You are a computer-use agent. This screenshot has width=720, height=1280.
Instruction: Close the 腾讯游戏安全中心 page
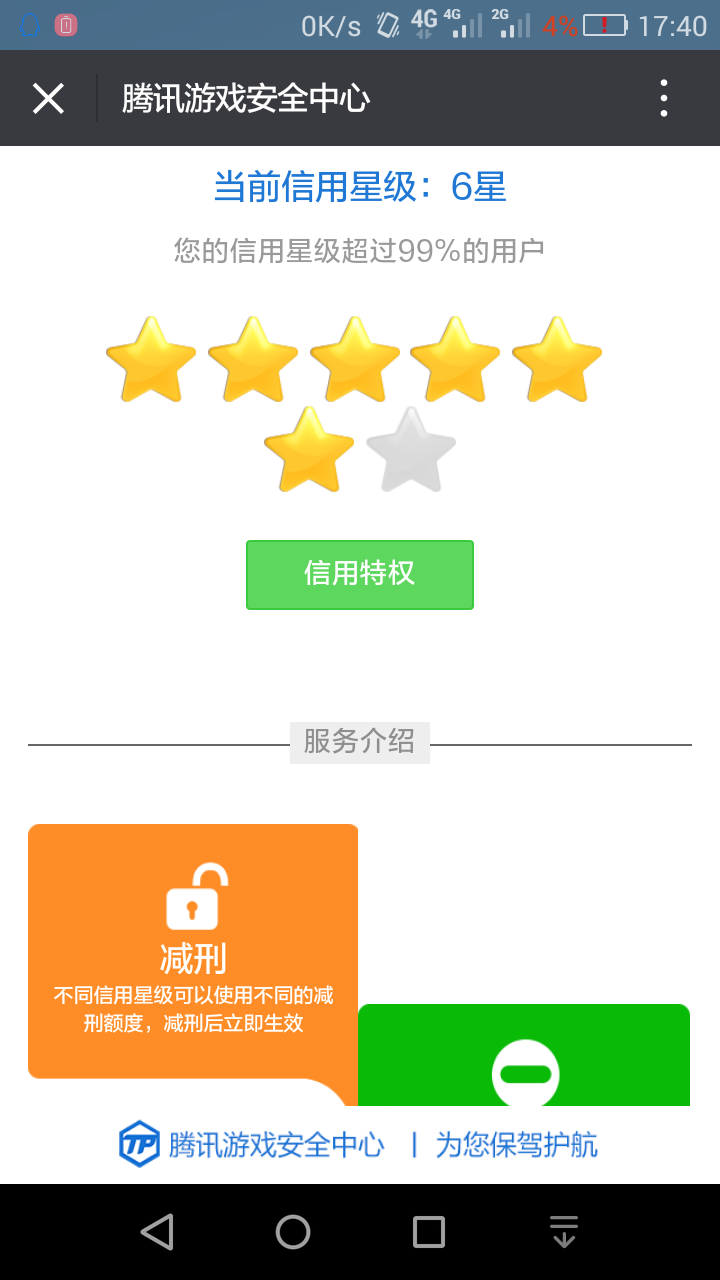coord(48,98)
